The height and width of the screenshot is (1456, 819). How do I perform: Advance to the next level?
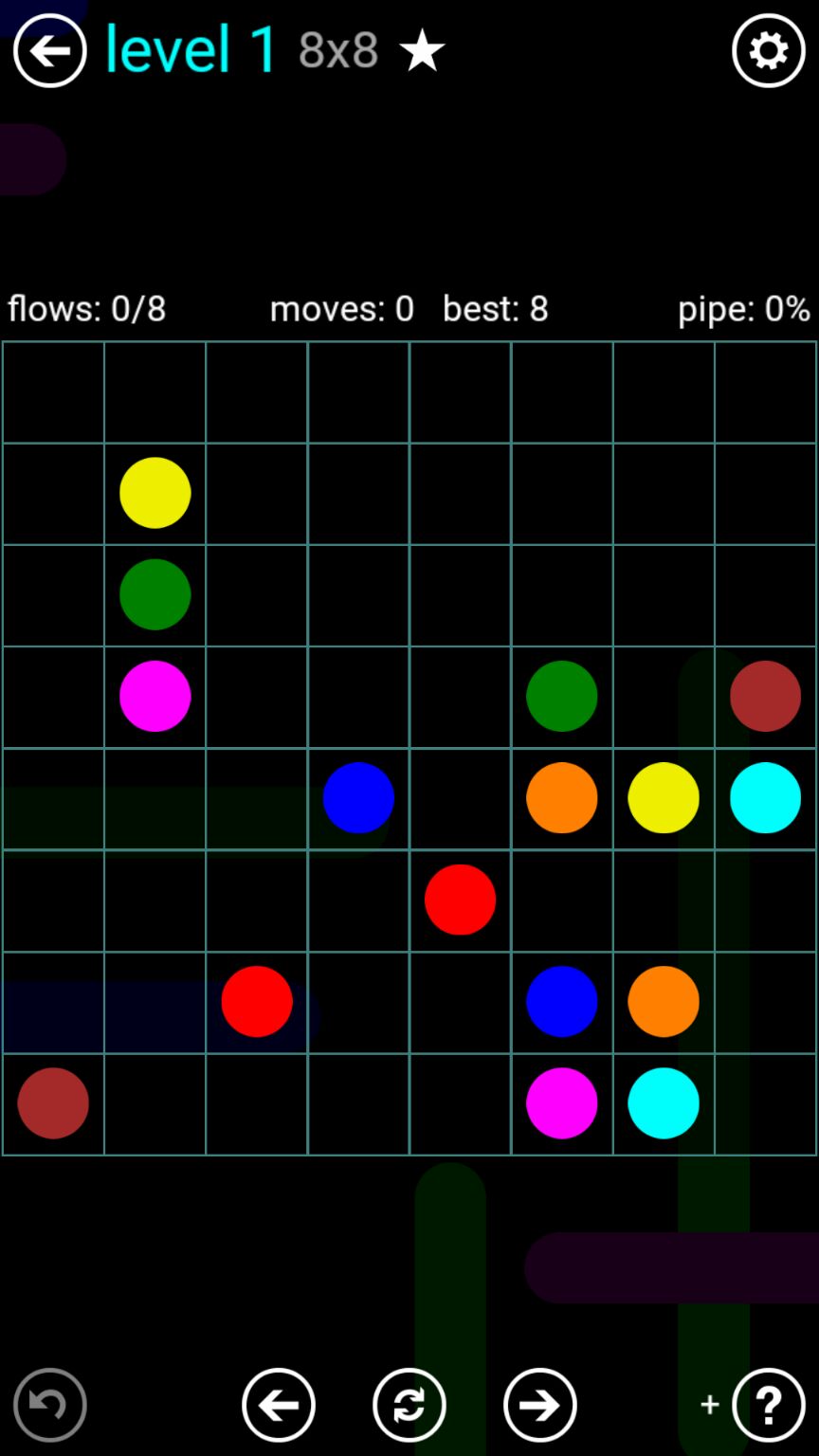539,1404
